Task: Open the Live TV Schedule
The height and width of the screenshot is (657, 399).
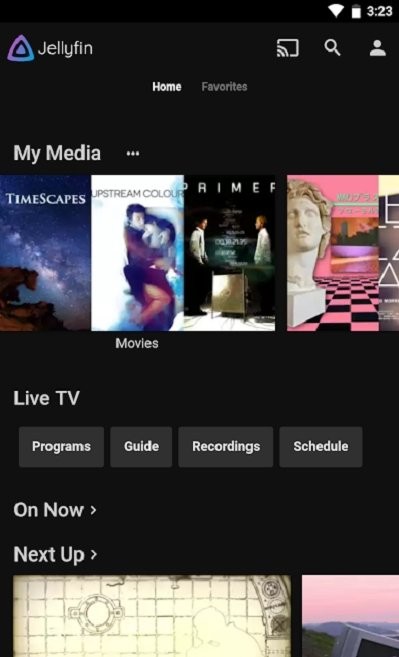Action: (321, 447)
